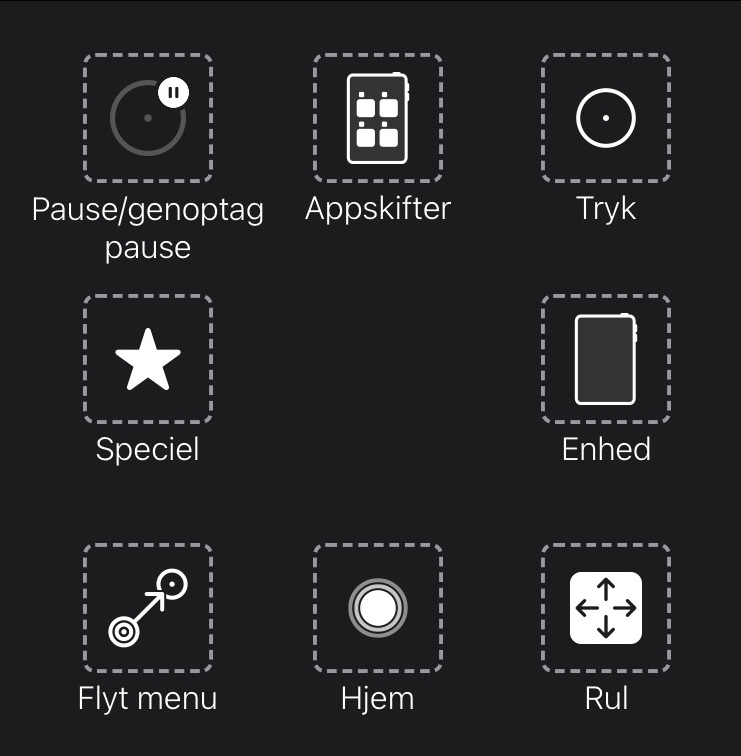741x756 pixels.
Task: Select Pause/genoptag pause option
Action: click(x=148, y=118)
